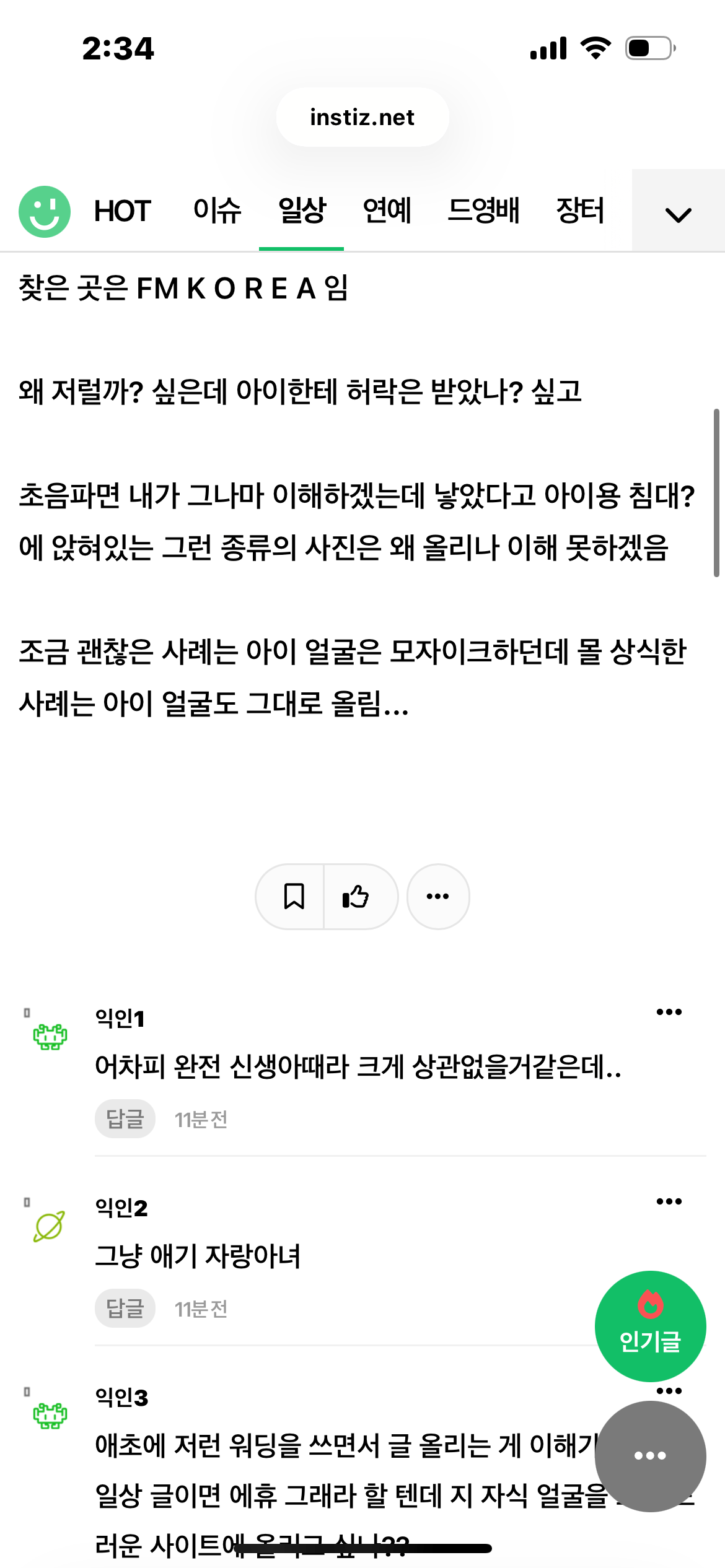Image resolution: width=725 pixels, height=1568 pixels.
Task: Open the instiz.net address bar
Action: (x=362, y=117)
